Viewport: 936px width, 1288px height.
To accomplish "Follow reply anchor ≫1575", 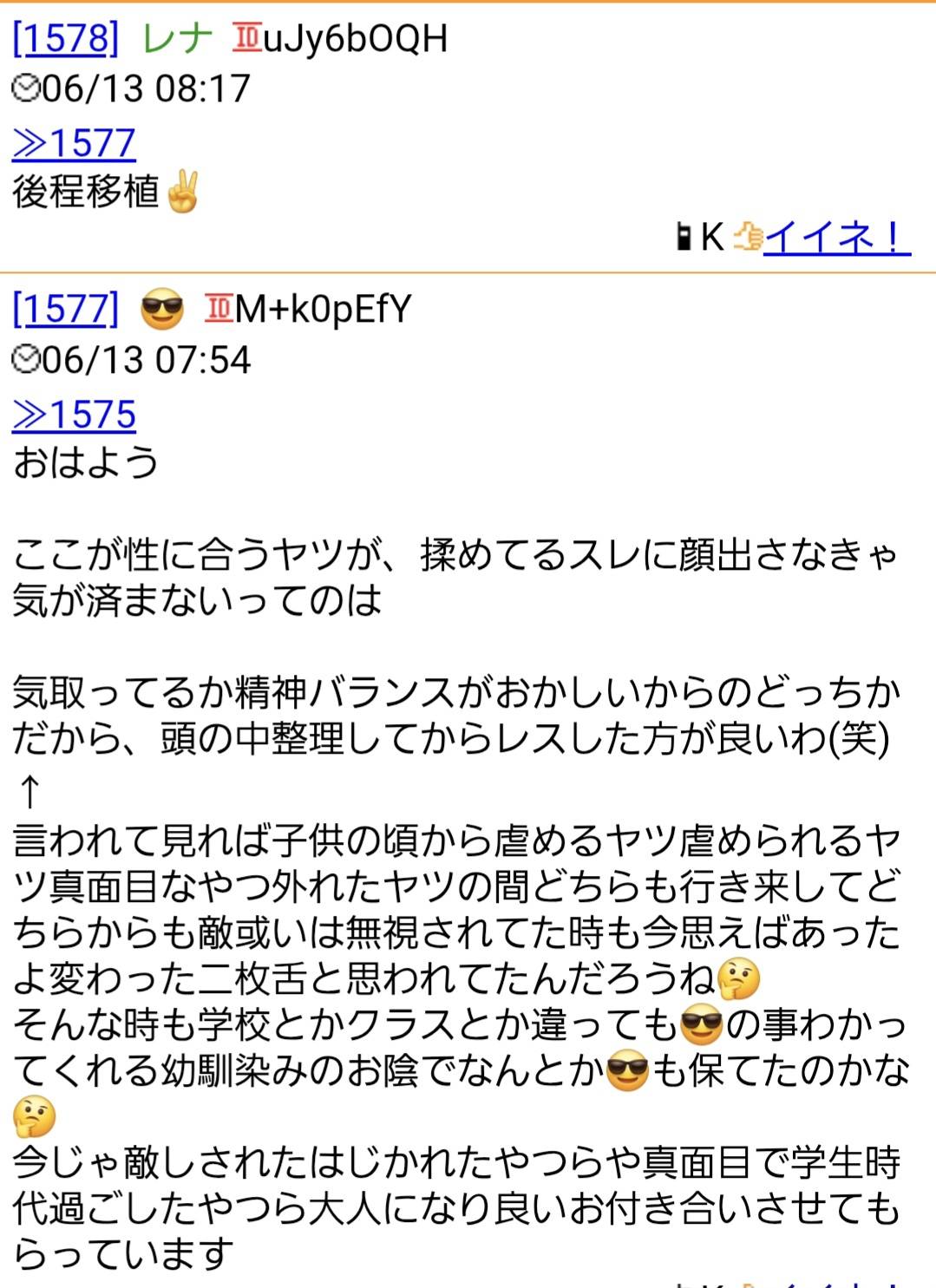I will 74,415.
